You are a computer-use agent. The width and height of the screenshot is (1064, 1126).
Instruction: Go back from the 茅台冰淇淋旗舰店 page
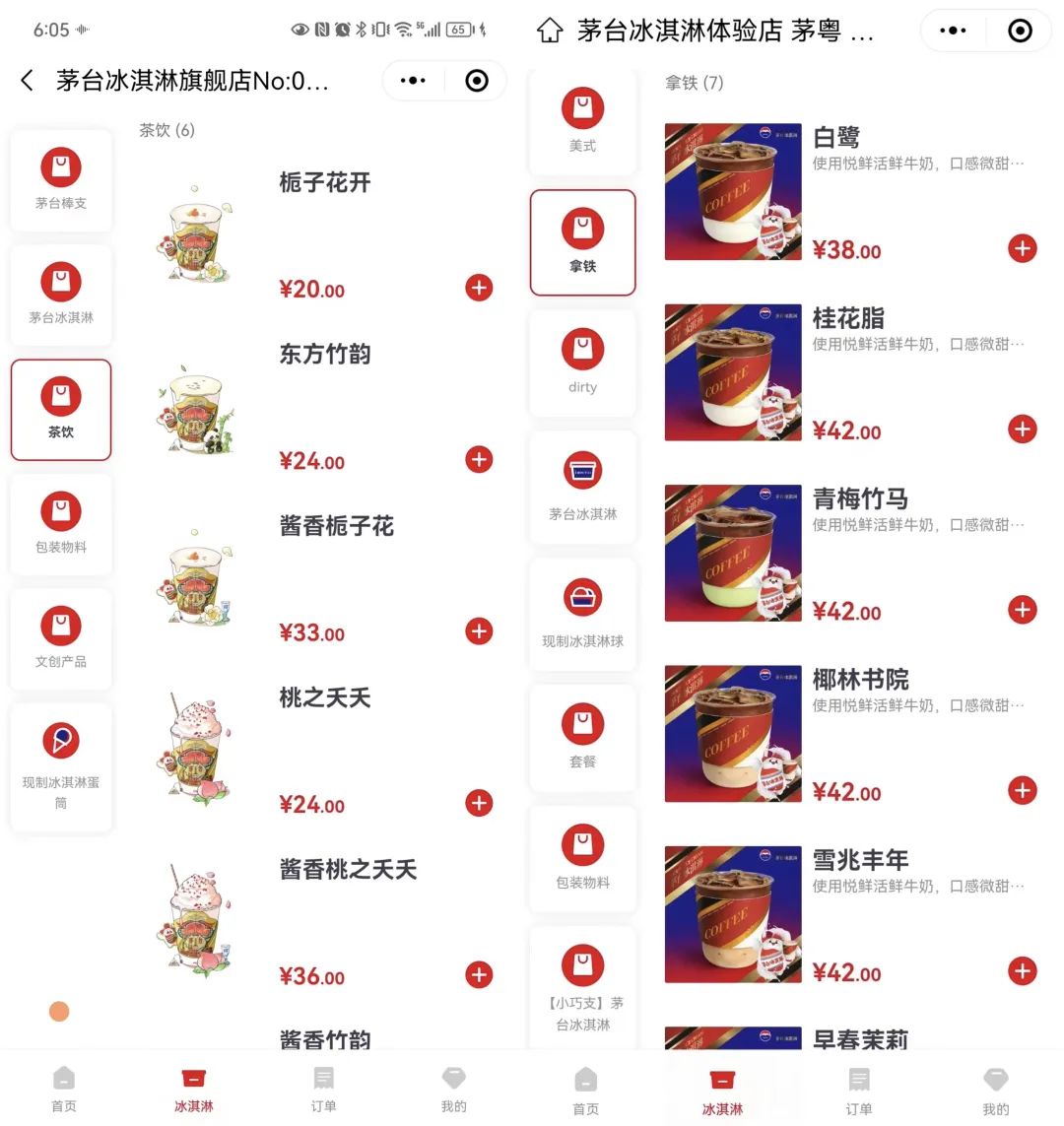pyautogui.click(x=28, y=81)
